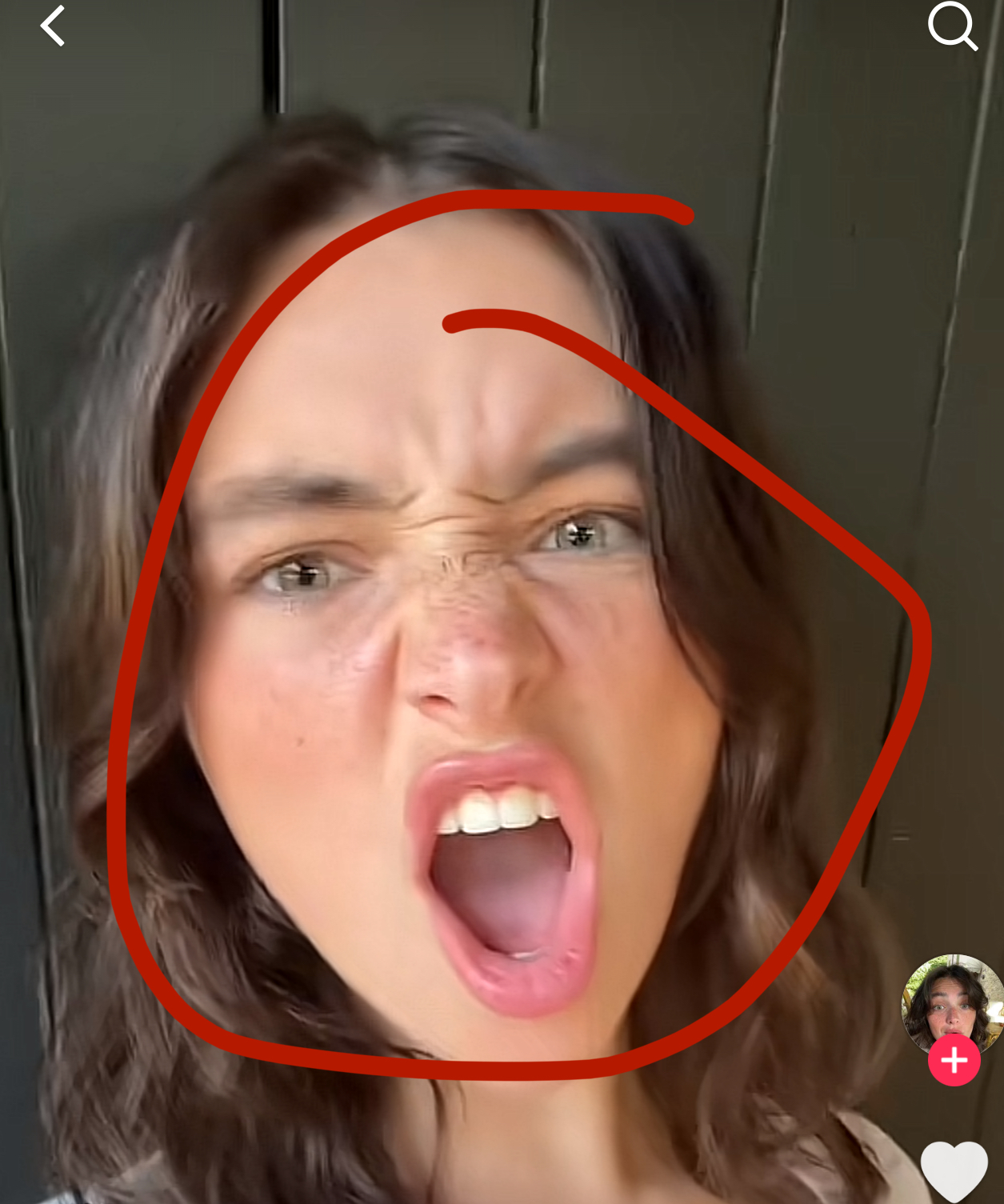The width and height of the screenshot is (1004, 1204).
Task: Open the search magnifier icon
Action: click(951, 26)
